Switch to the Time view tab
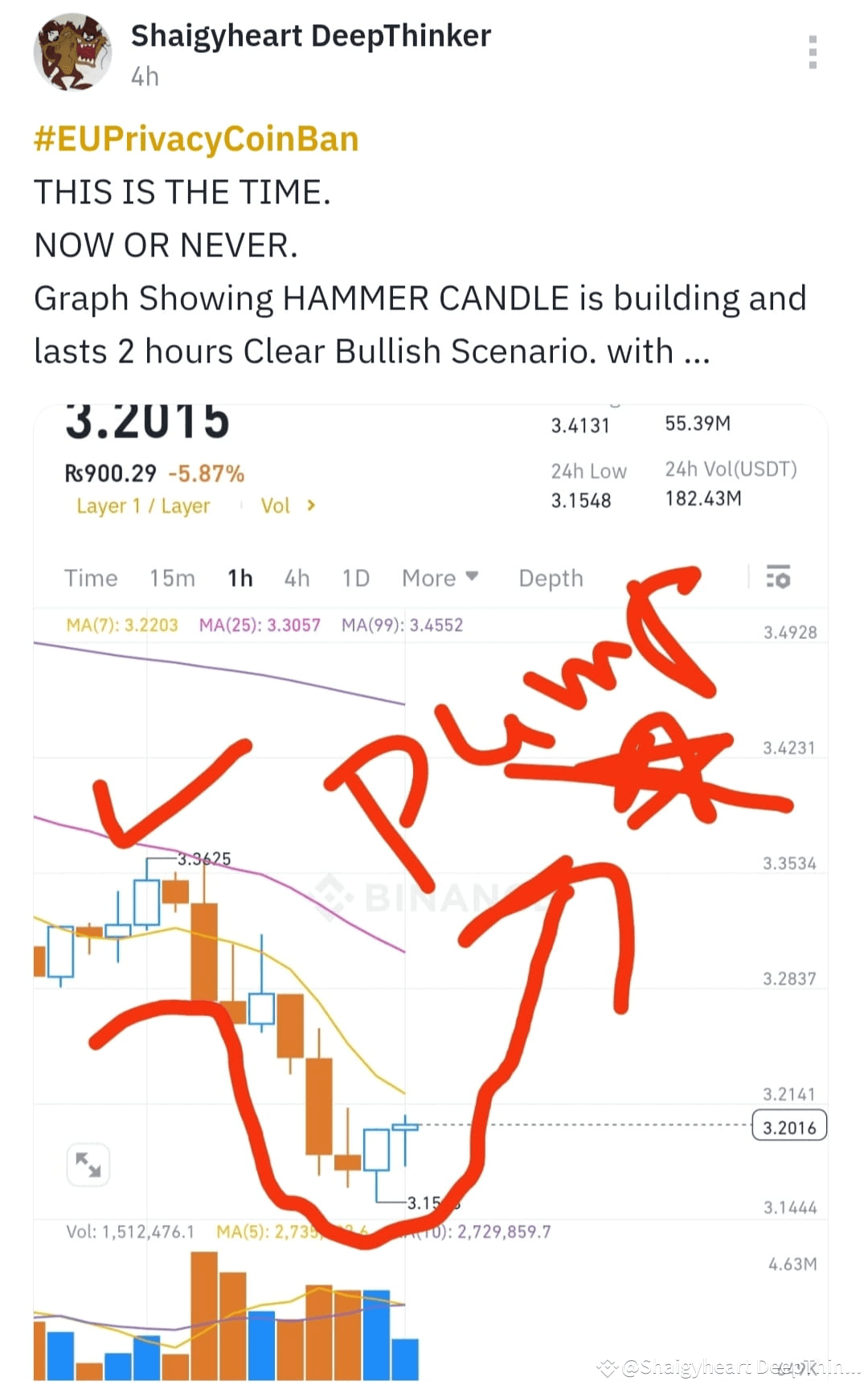 pos(91,578)
